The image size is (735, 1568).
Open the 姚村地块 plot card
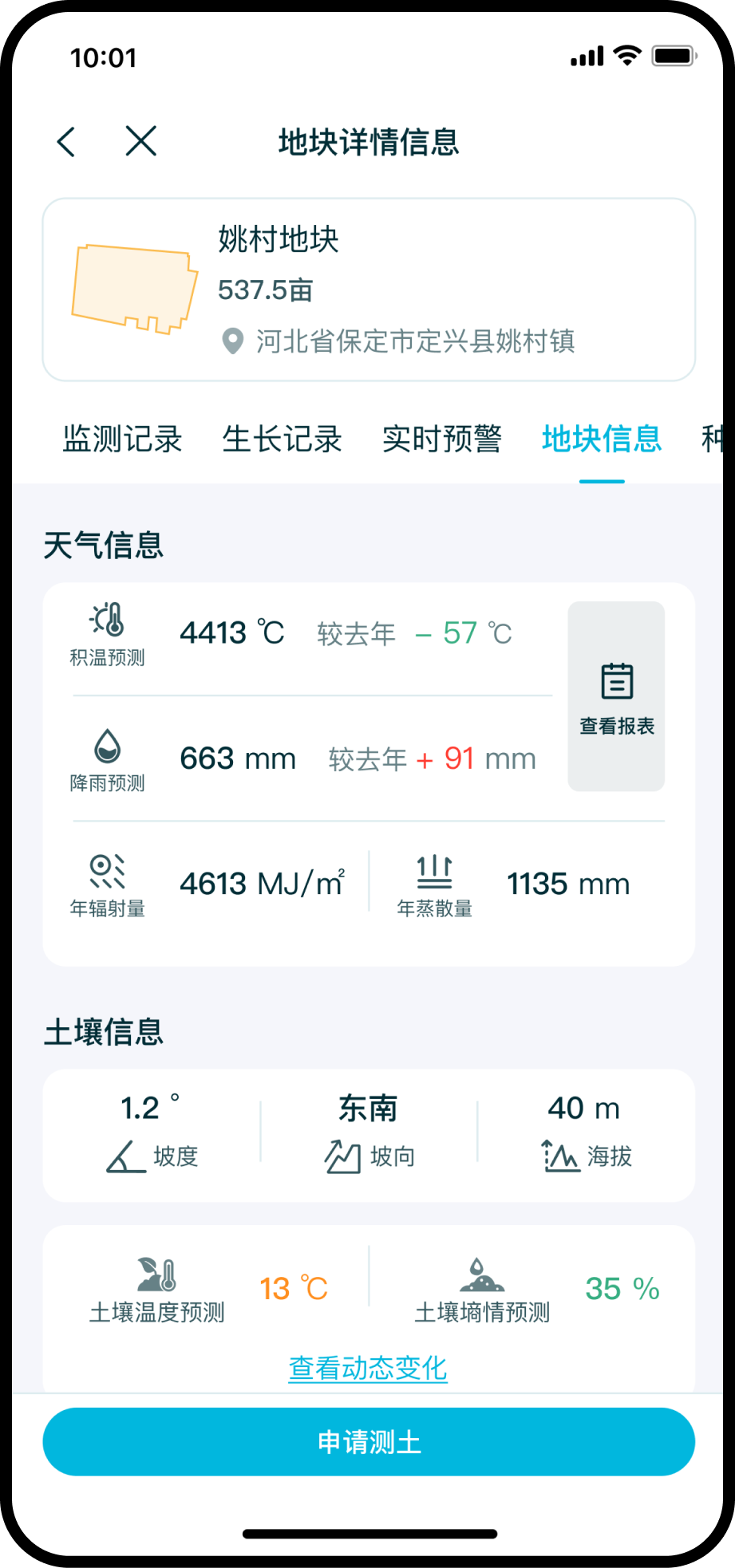(x=369, y=290)
